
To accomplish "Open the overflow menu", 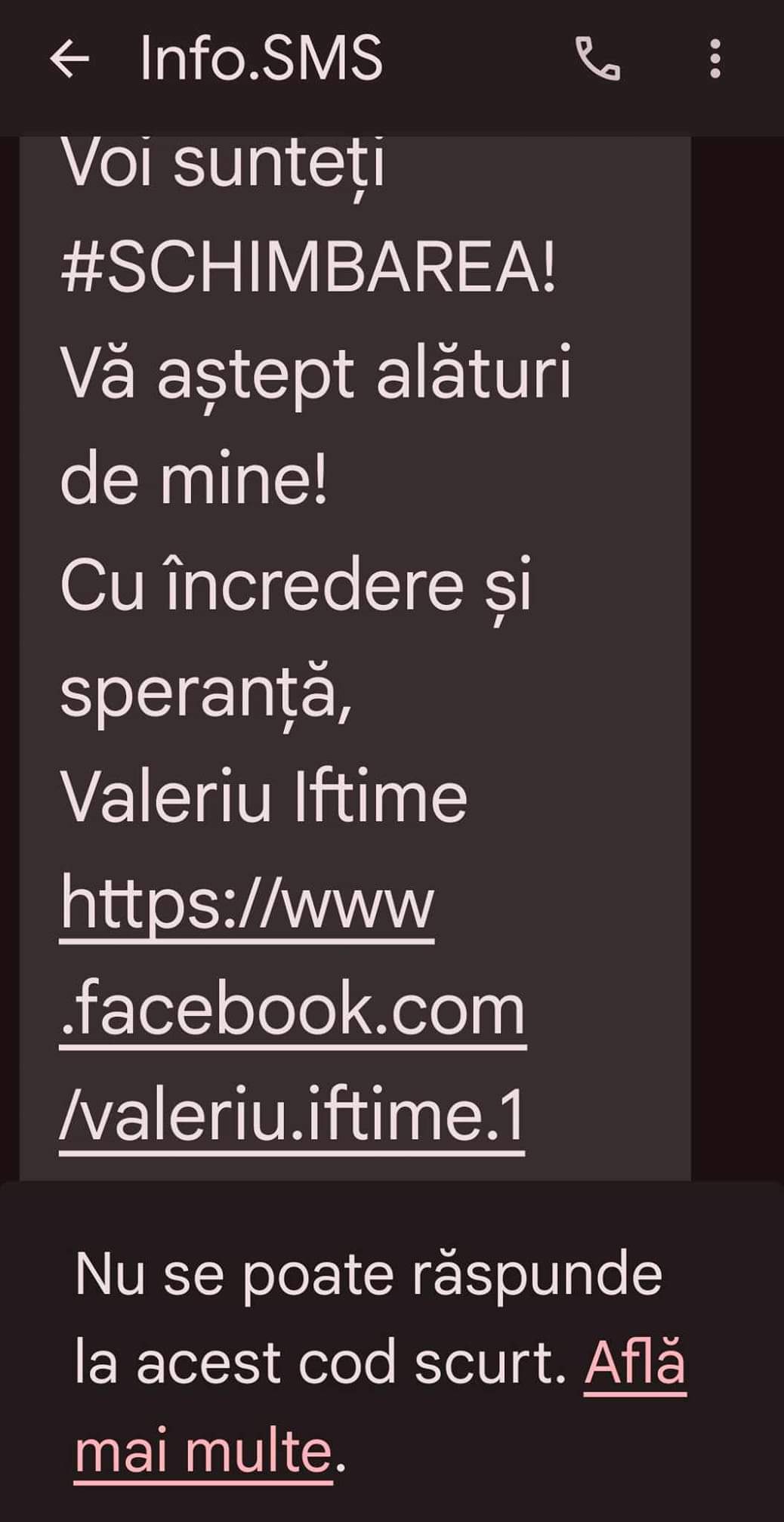I will click(715, 59).
